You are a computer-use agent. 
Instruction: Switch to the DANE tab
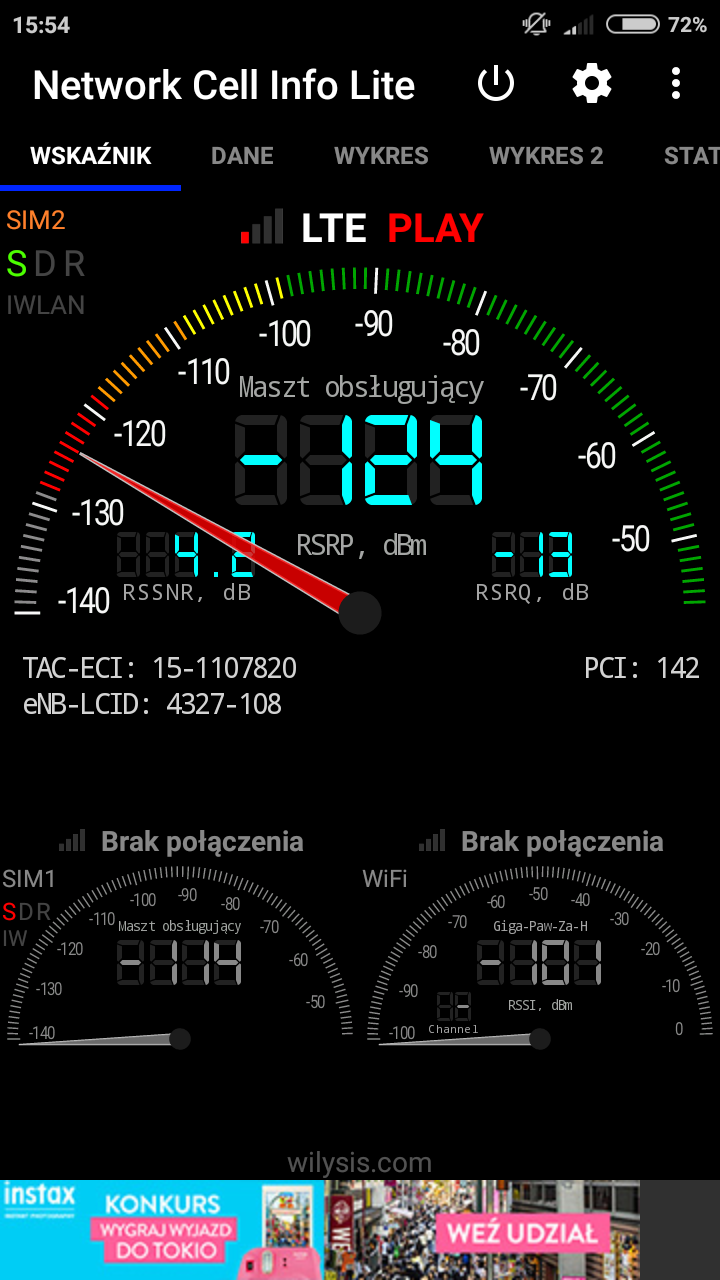point(242,156)
